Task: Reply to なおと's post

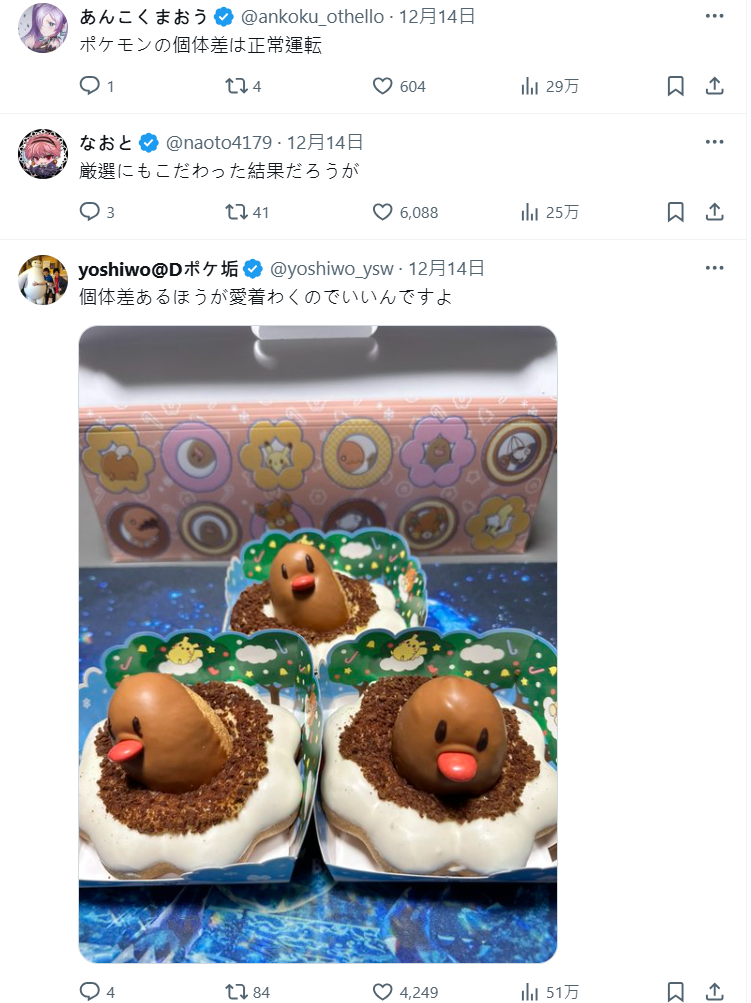Action: tap(90, 212)
